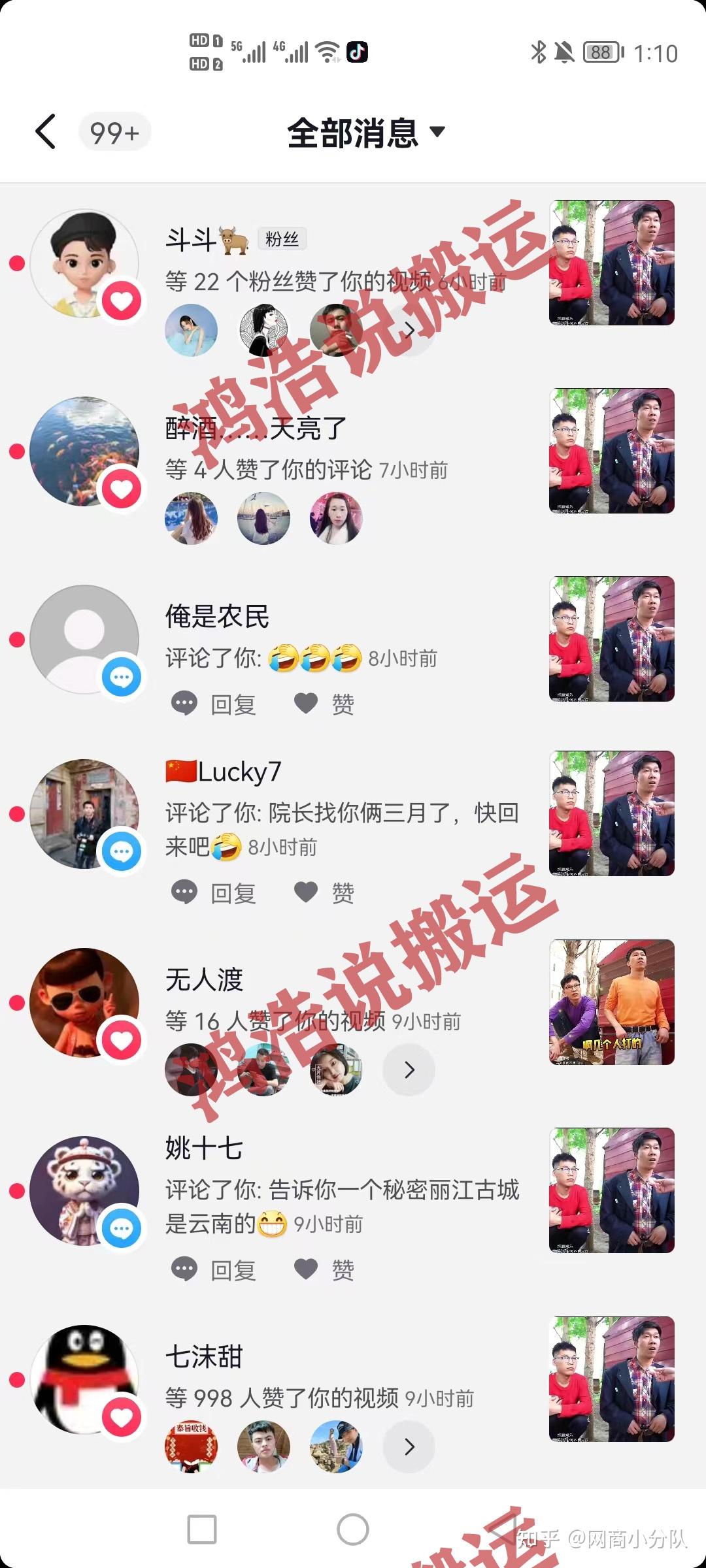Go to the system home screen
This screenshot has height=1568, width=706.
(353, 1529)
